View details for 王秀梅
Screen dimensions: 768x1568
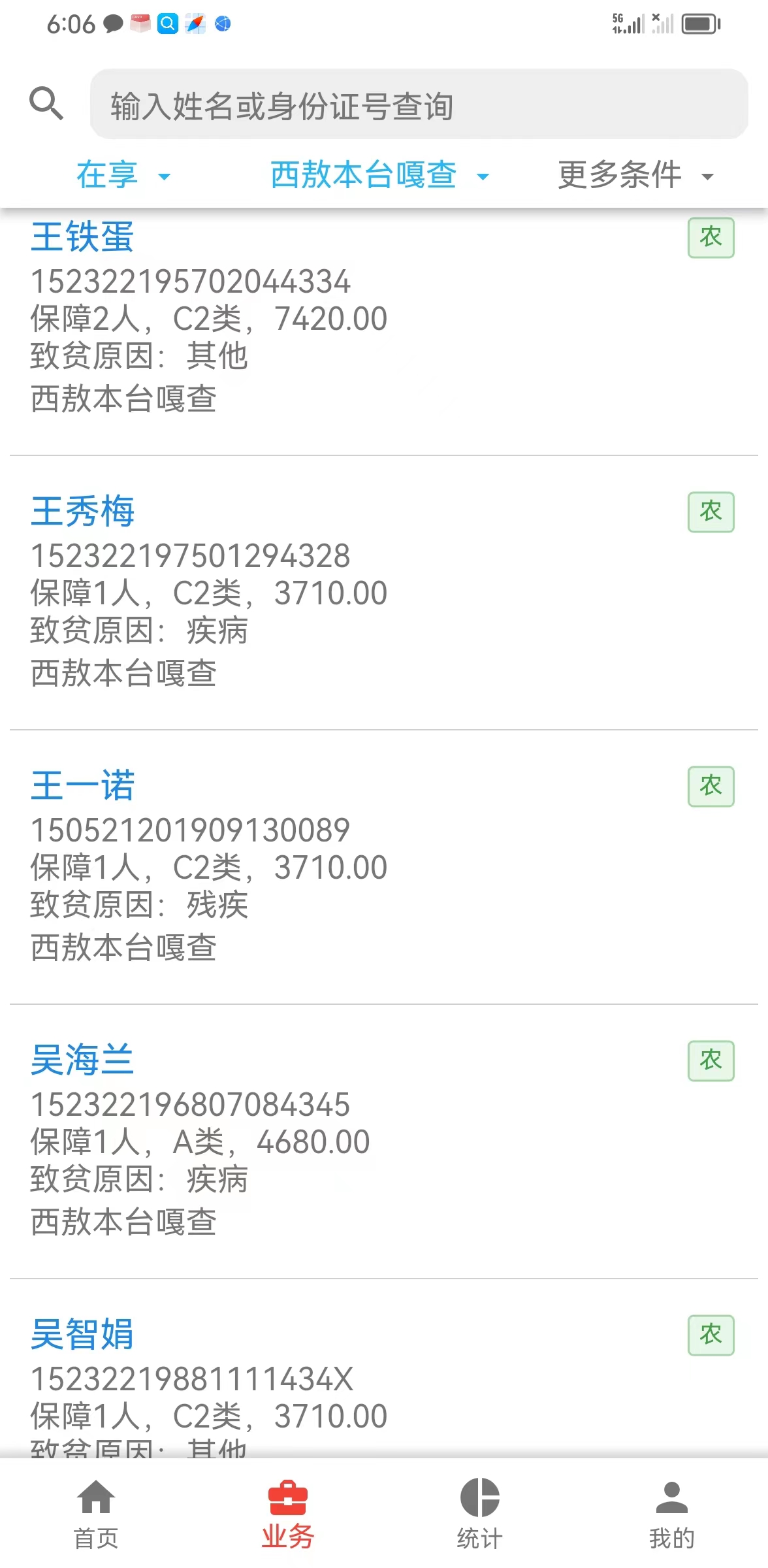[384, 593]
